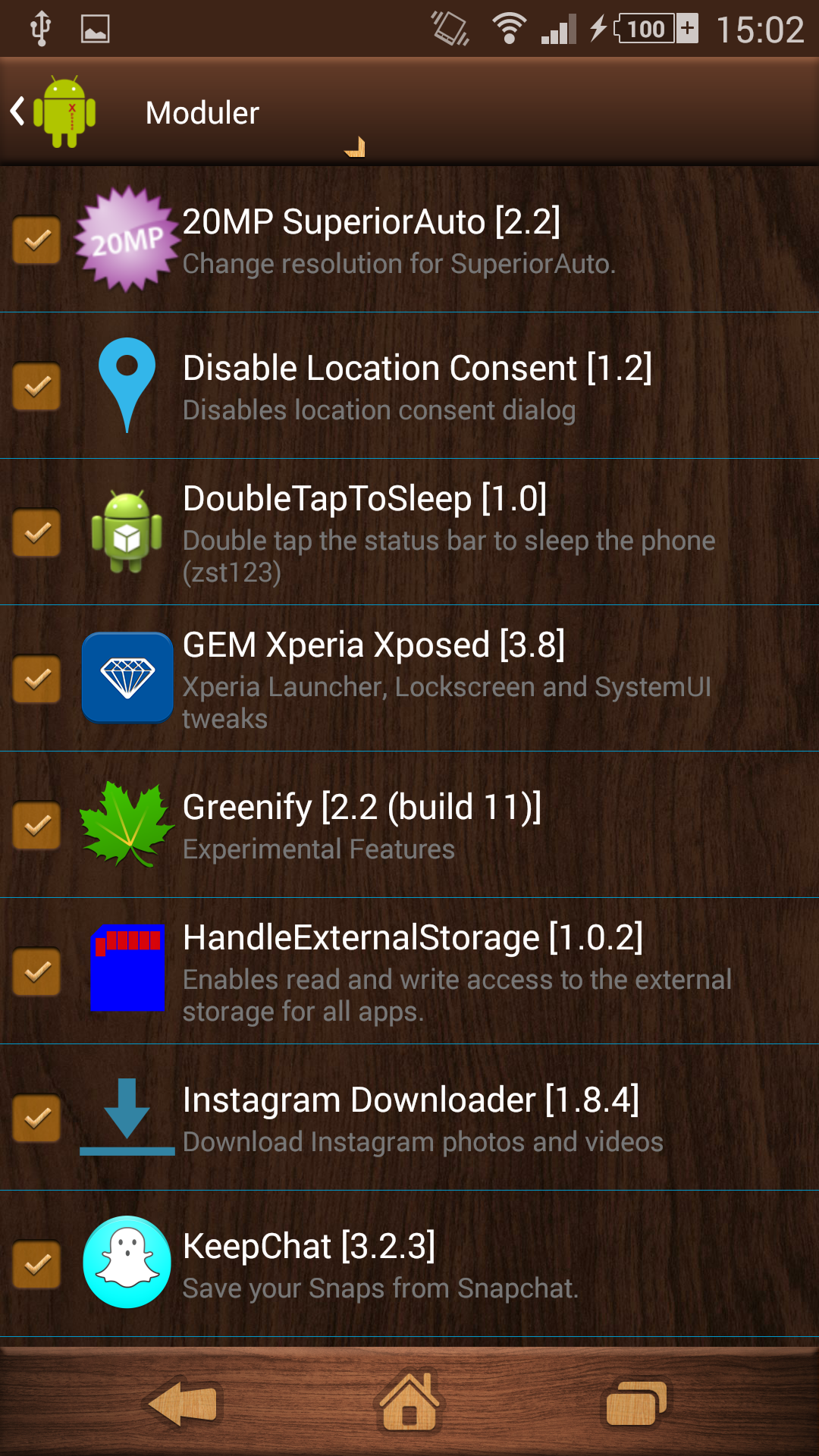Disable the Instagram Downloader module checkbox

point(36,1119)
